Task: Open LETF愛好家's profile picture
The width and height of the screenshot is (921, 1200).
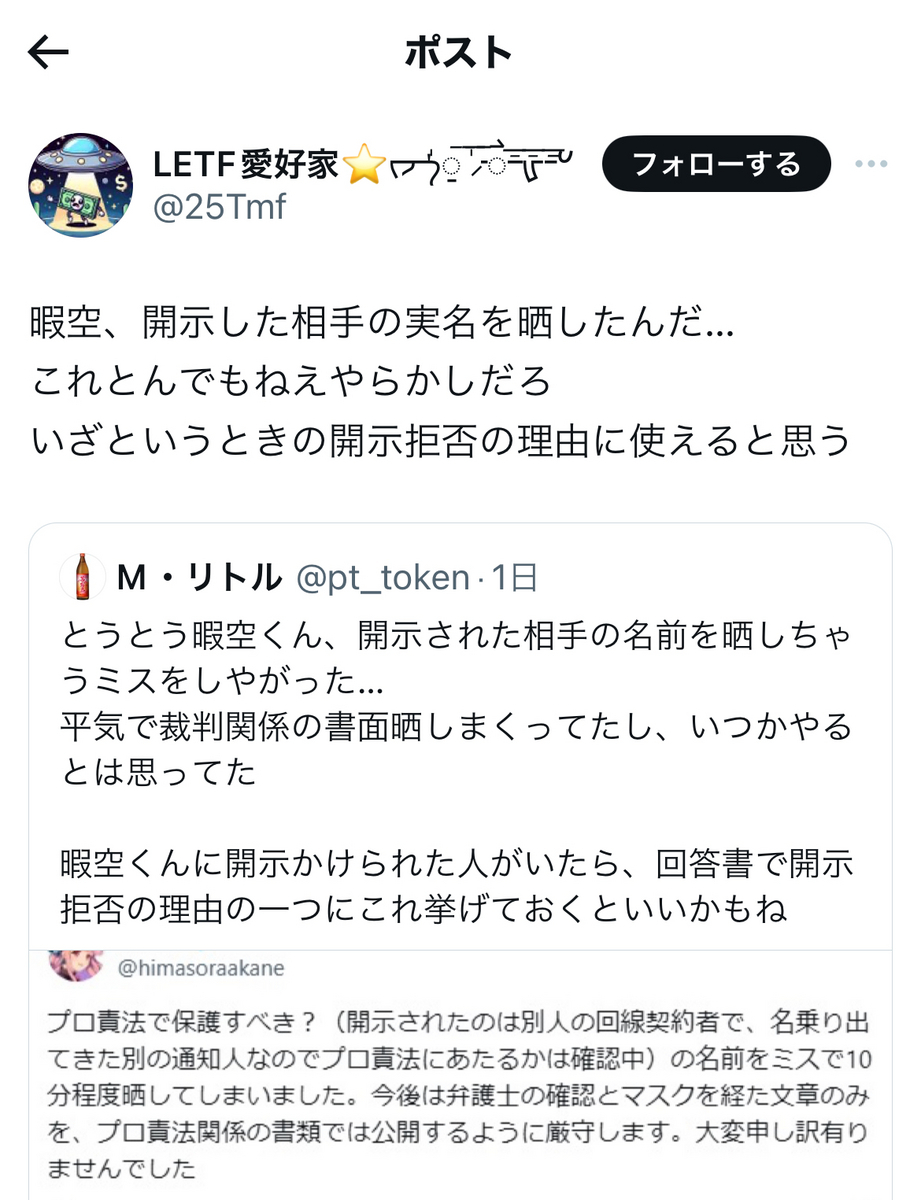Action: click(x=81, y=186)
